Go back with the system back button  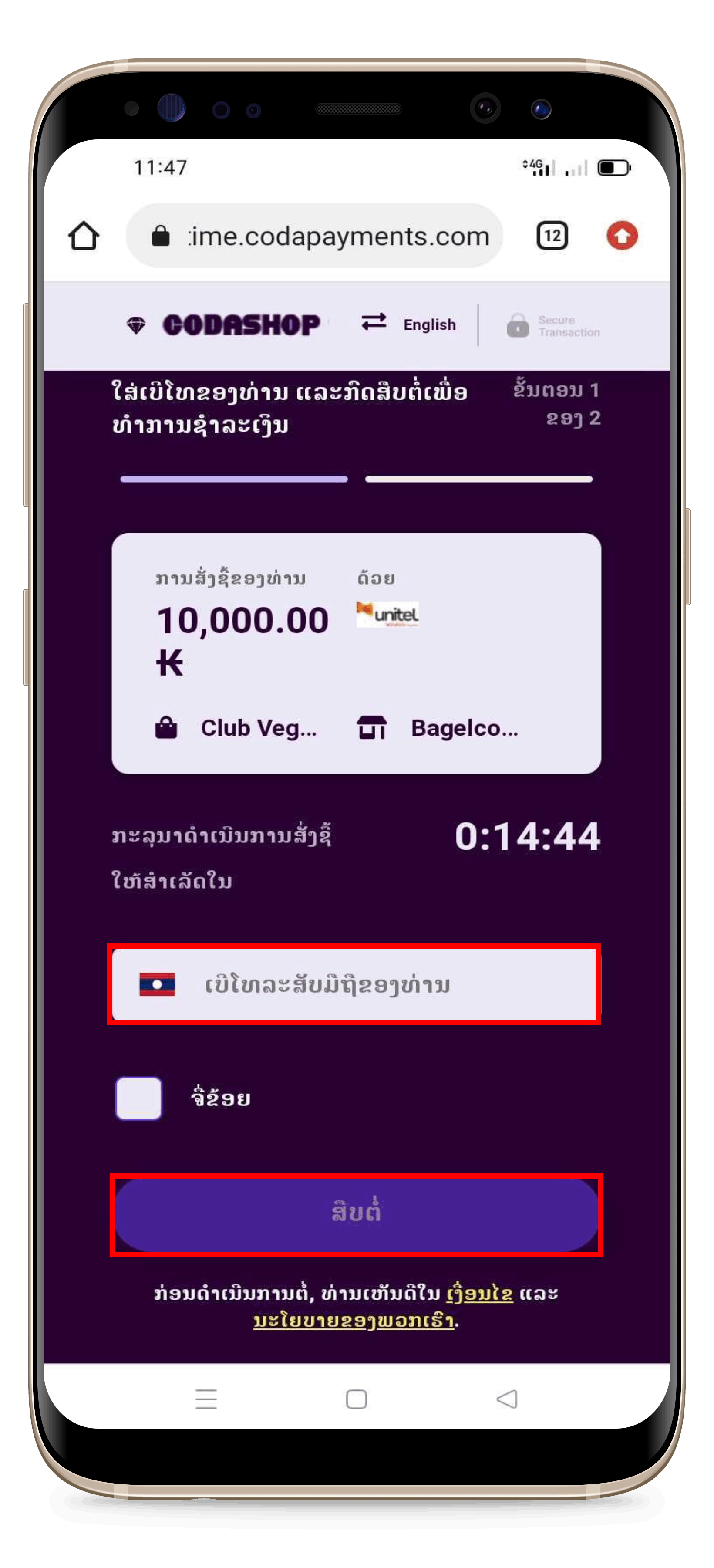pos(507,1399)
